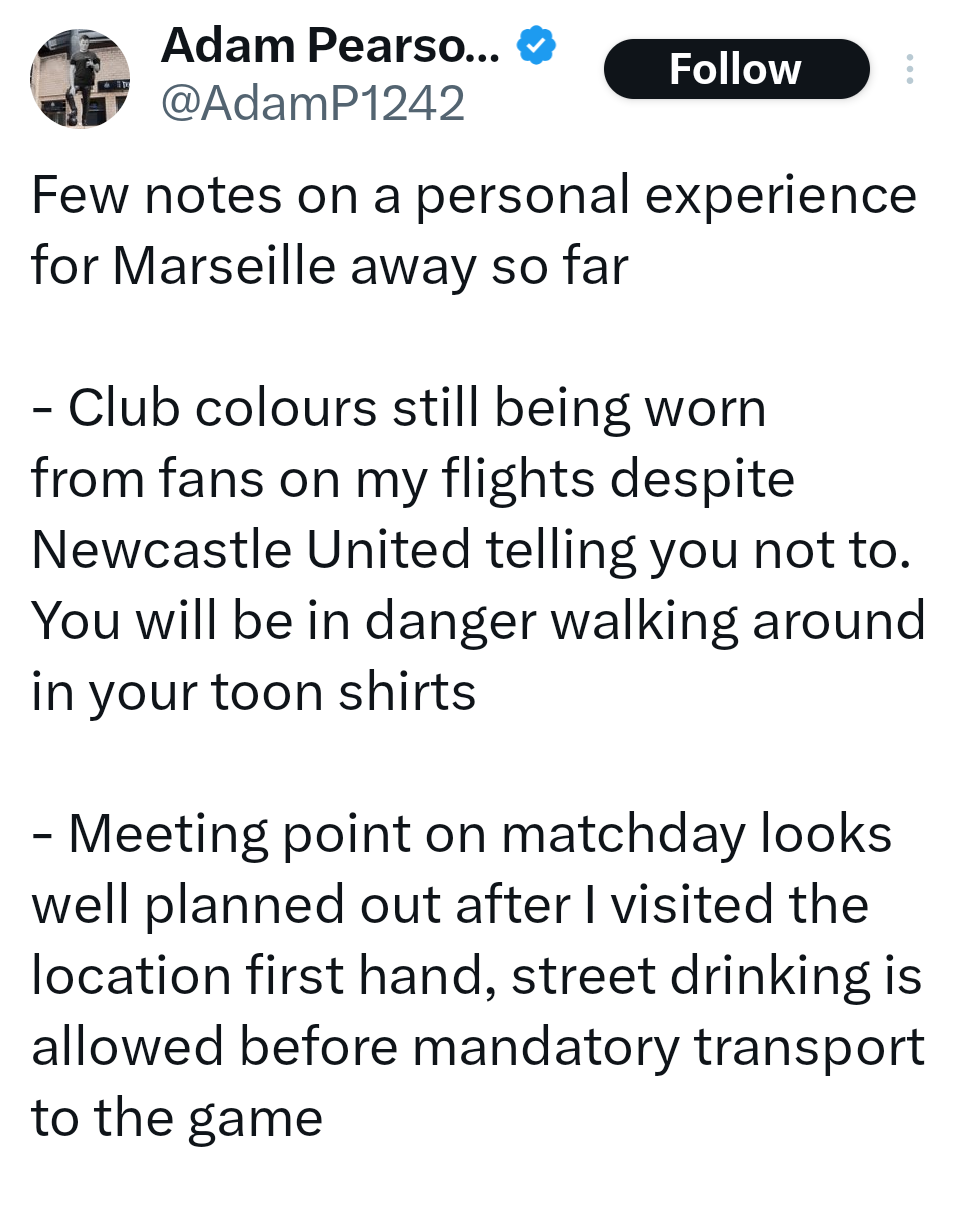
Task: Follow Adam Pearson's account
Action: [x=736, y=69]
